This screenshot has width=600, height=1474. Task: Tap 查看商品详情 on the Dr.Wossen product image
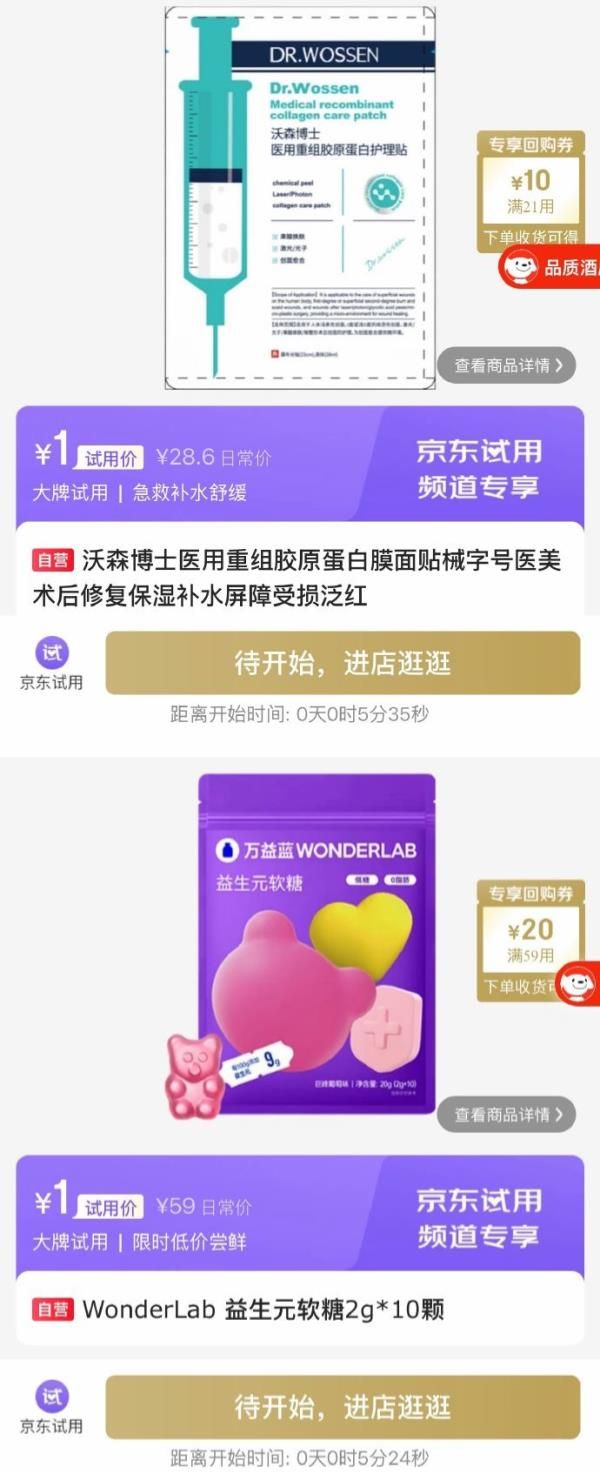point(506,365)
